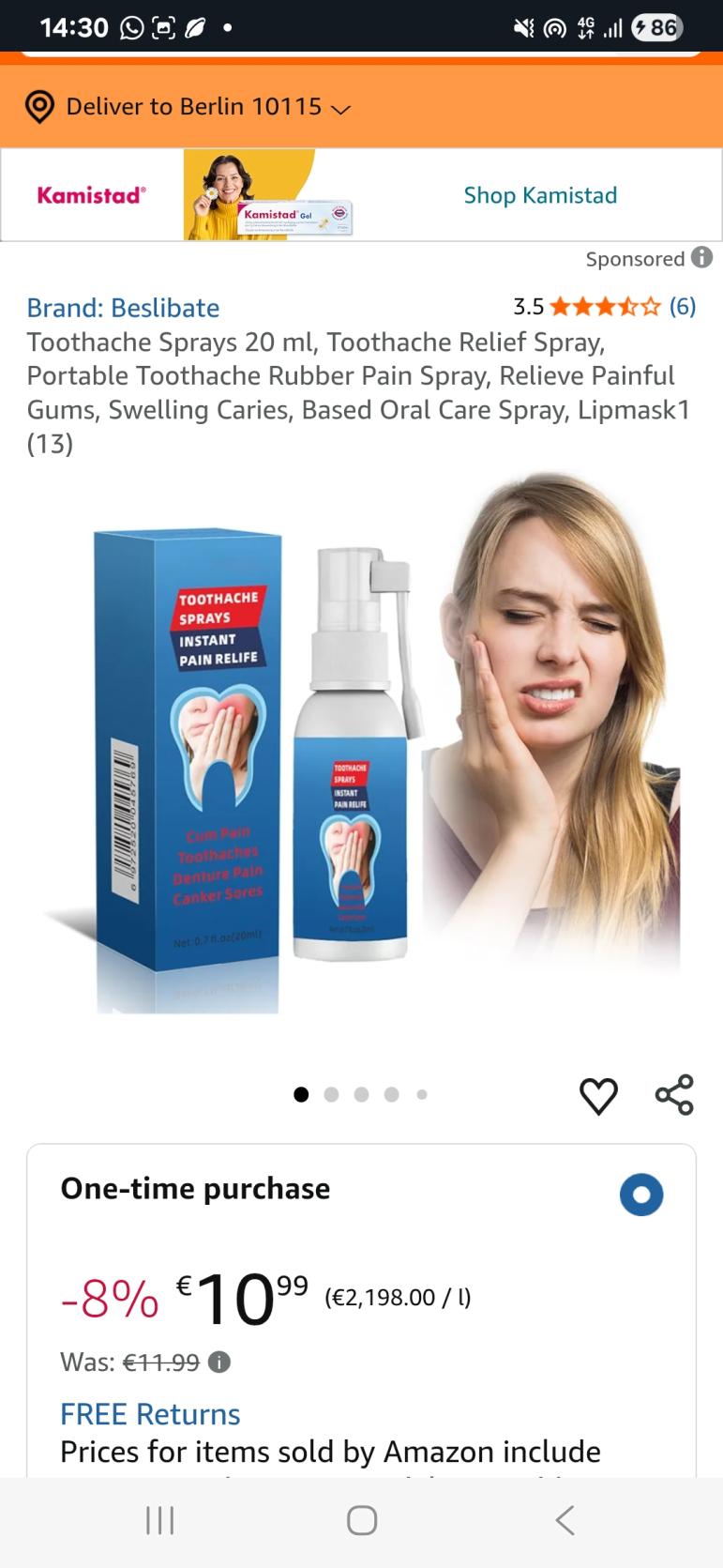This screenshot has height=1568, width=723.
Task: Add product to wish list heart
Action: [x=598, y=1096]
